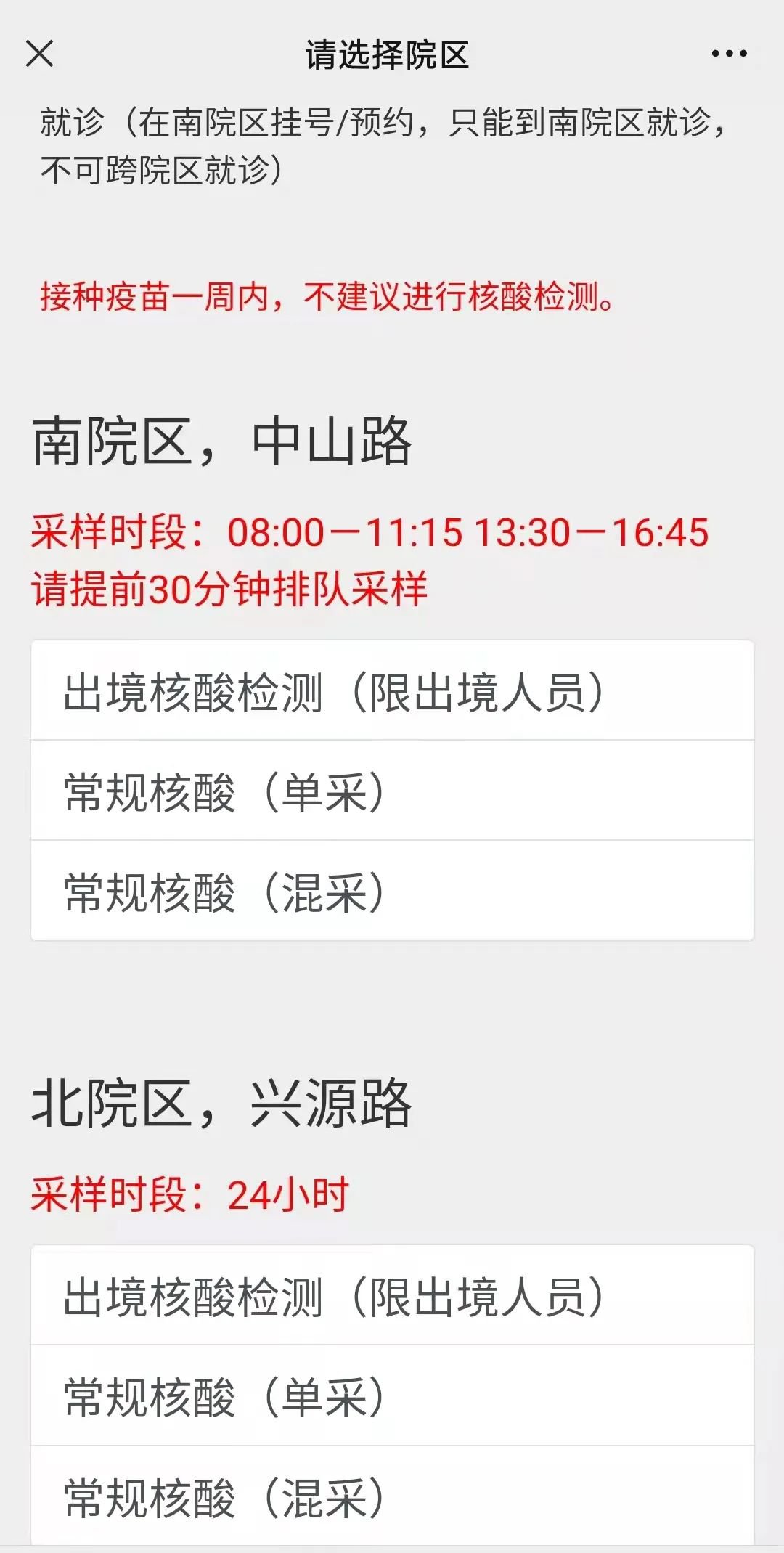Pick 常规核酸（混采） at 南院区
Screen dimensions: 784x1553
pos(392,892)
